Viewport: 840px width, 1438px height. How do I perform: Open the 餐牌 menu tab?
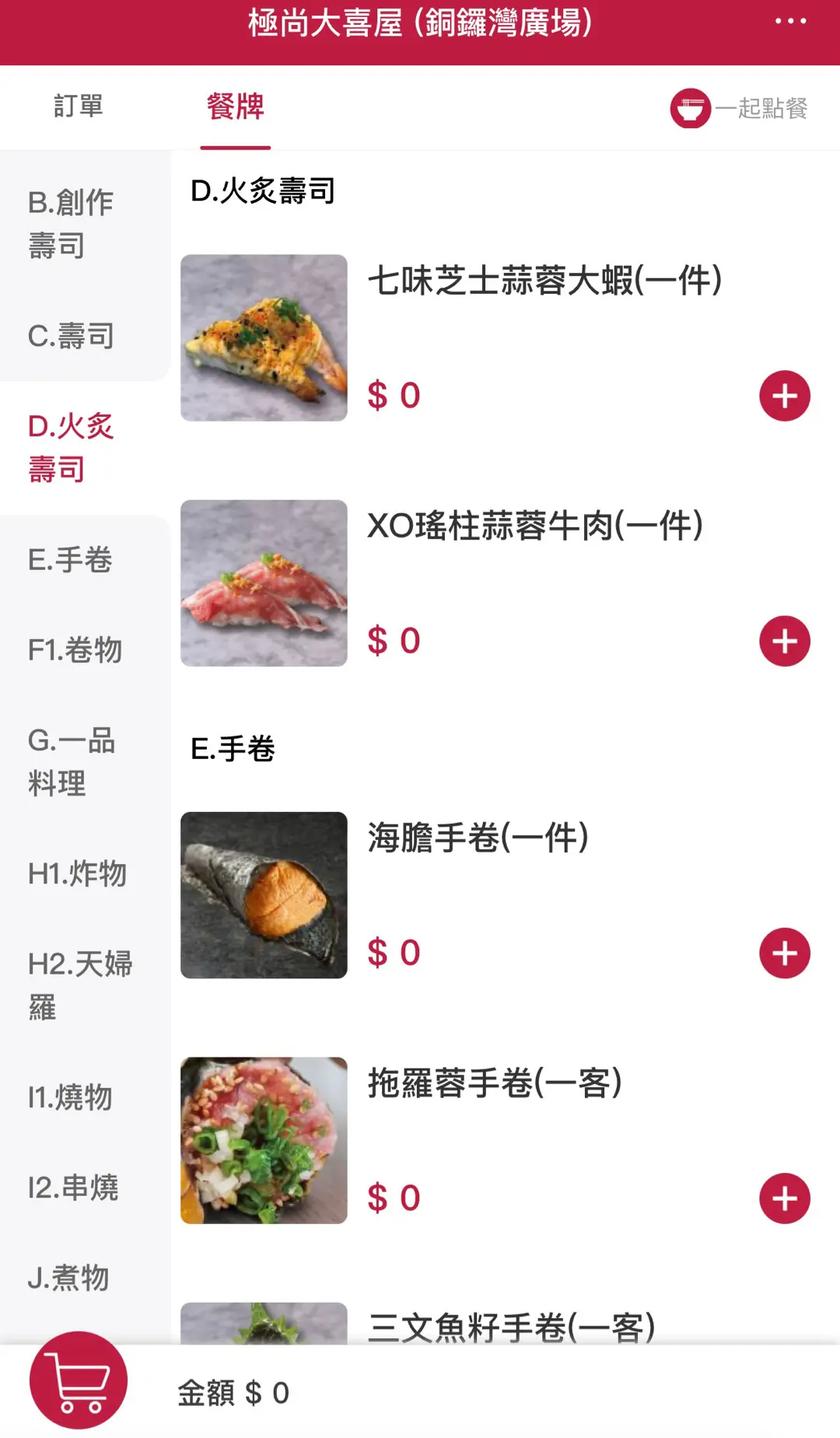pos(235,107)
